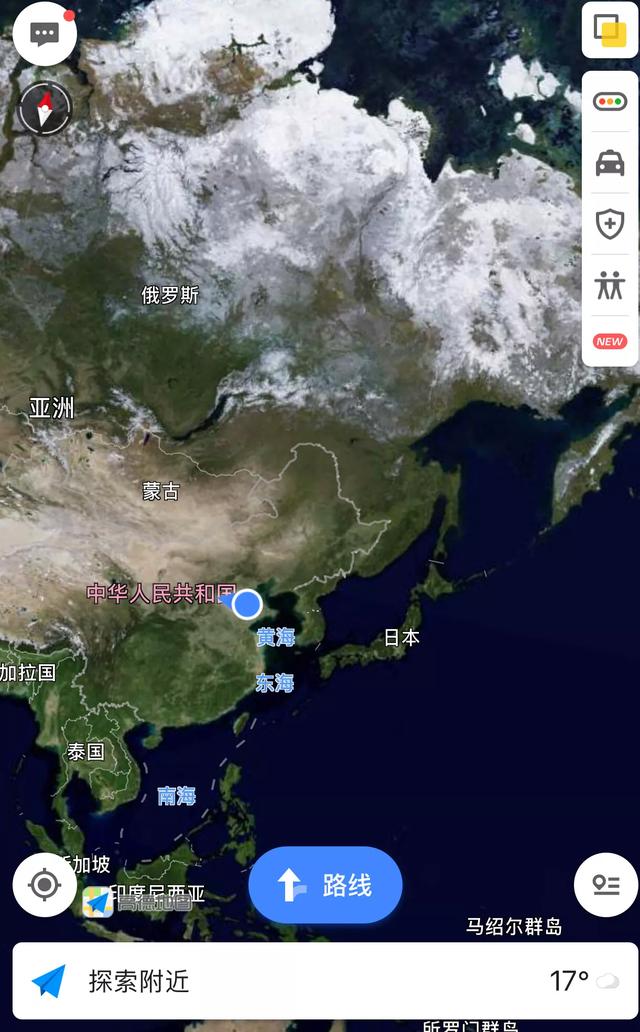Open the messages chat bubble icon
The image size is (640, 1032).
point(45,33)
